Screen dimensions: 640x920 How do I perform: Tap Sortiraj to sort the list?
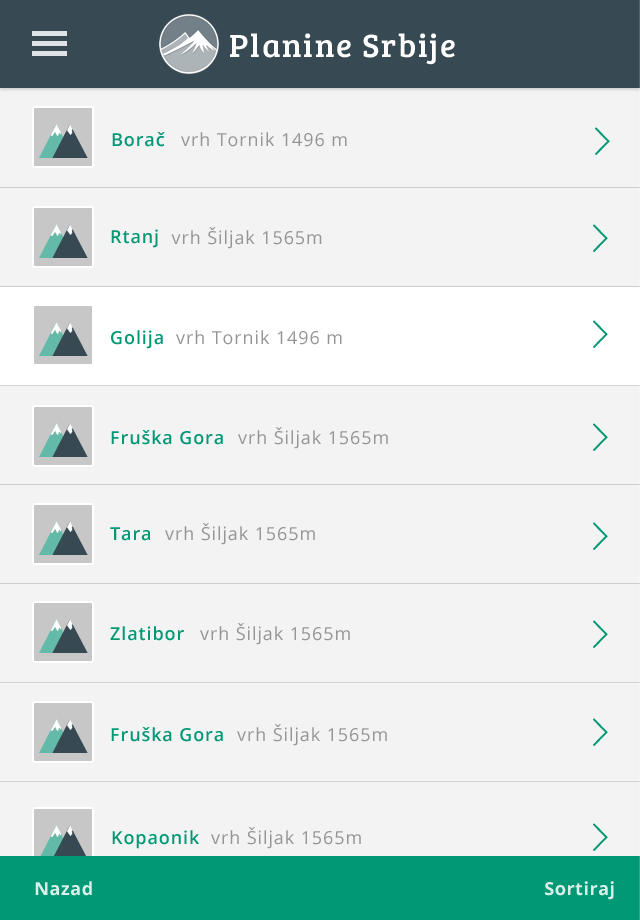coord(578,889)
